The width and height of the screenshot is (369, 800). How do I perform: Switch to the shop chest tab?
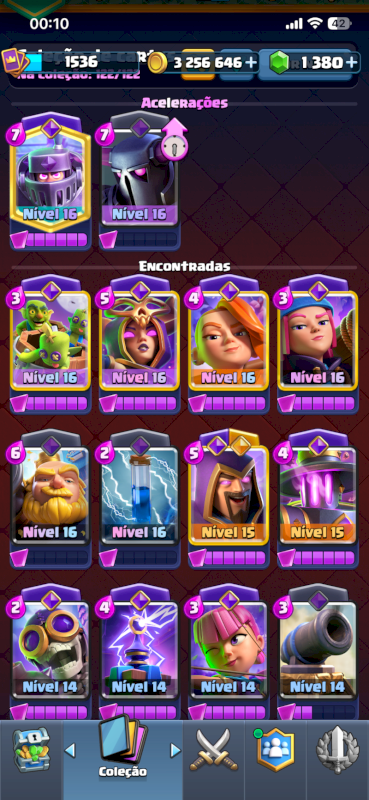click(x=31, y=751)
